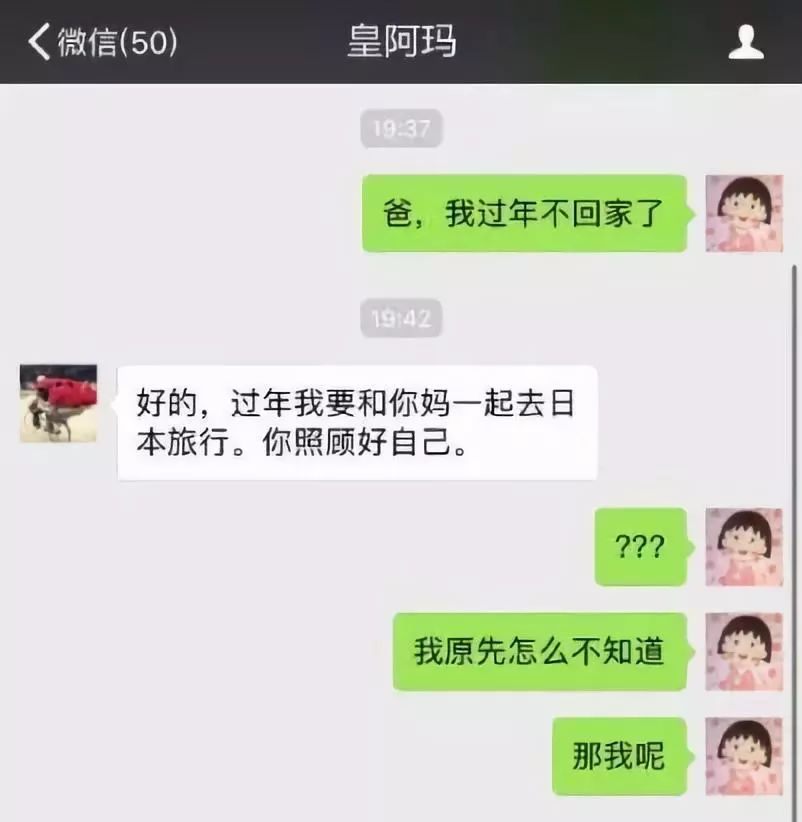This screenshot has width=802, height=822.
Task: Go back to the 微信 chat list
Action: pos(100,42)
